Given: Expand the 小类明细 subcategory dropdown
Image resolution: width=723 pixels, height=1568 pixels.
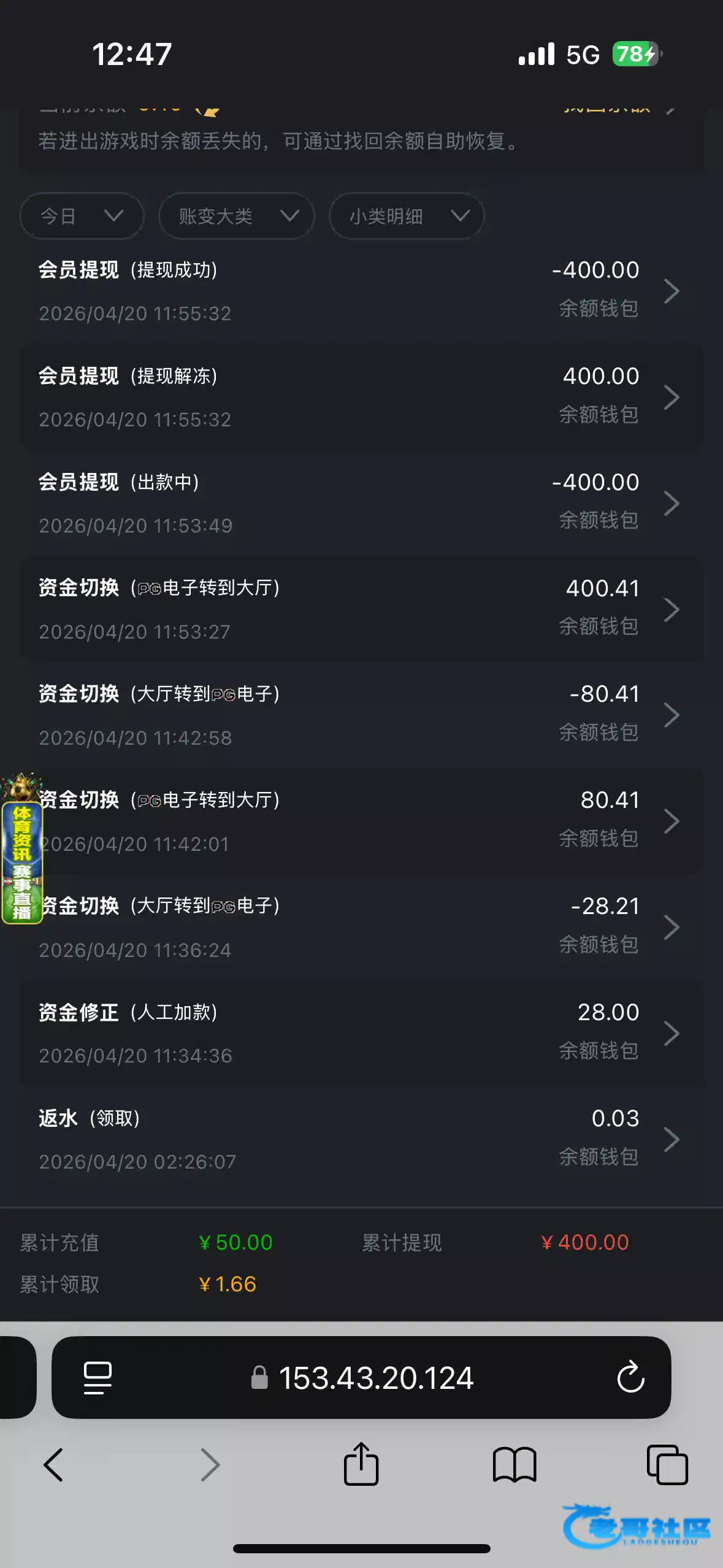Looking at the screenshot, I should coord(407,216).
